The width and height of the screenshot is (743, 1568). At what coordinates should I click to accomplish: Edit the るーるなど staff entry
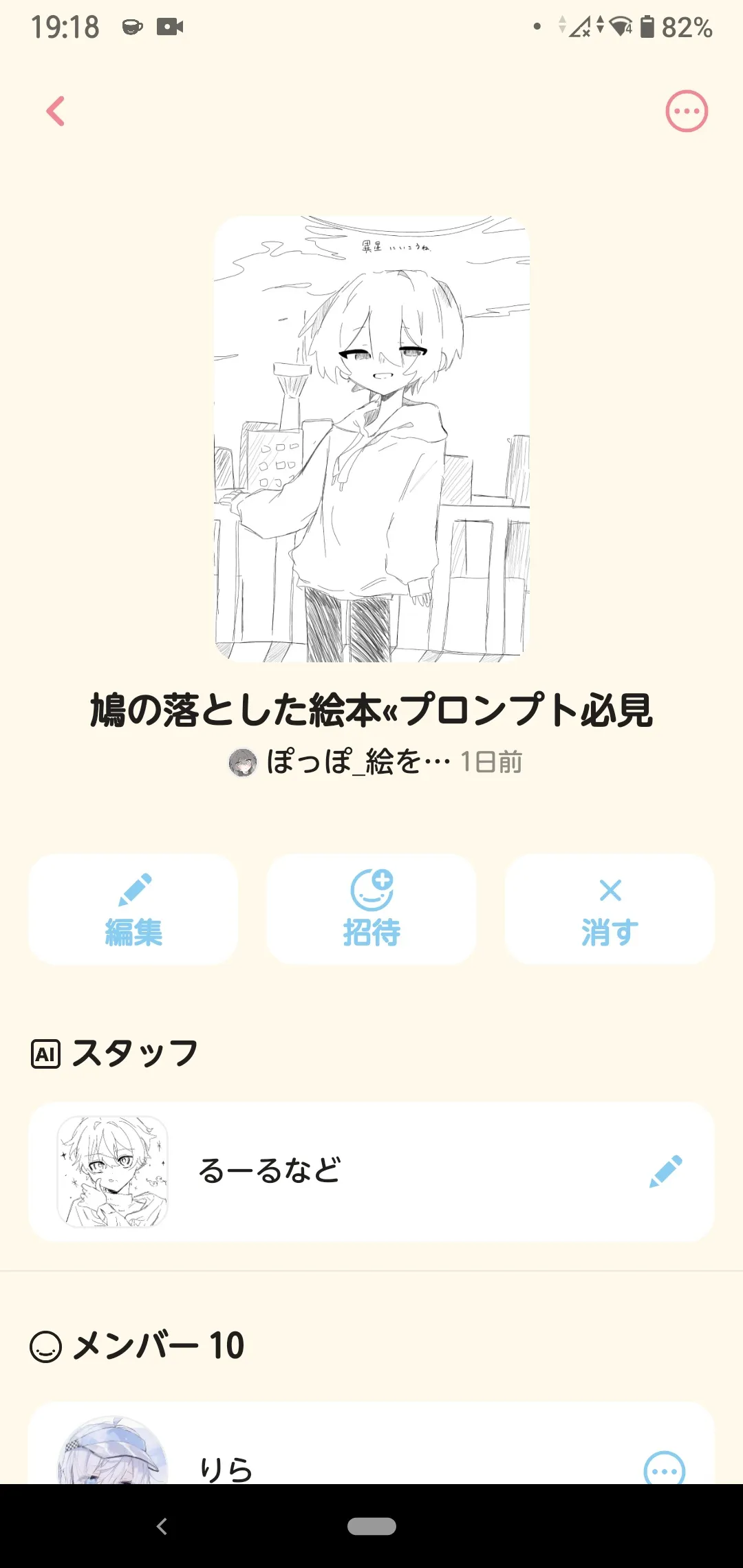(665, 1171)
